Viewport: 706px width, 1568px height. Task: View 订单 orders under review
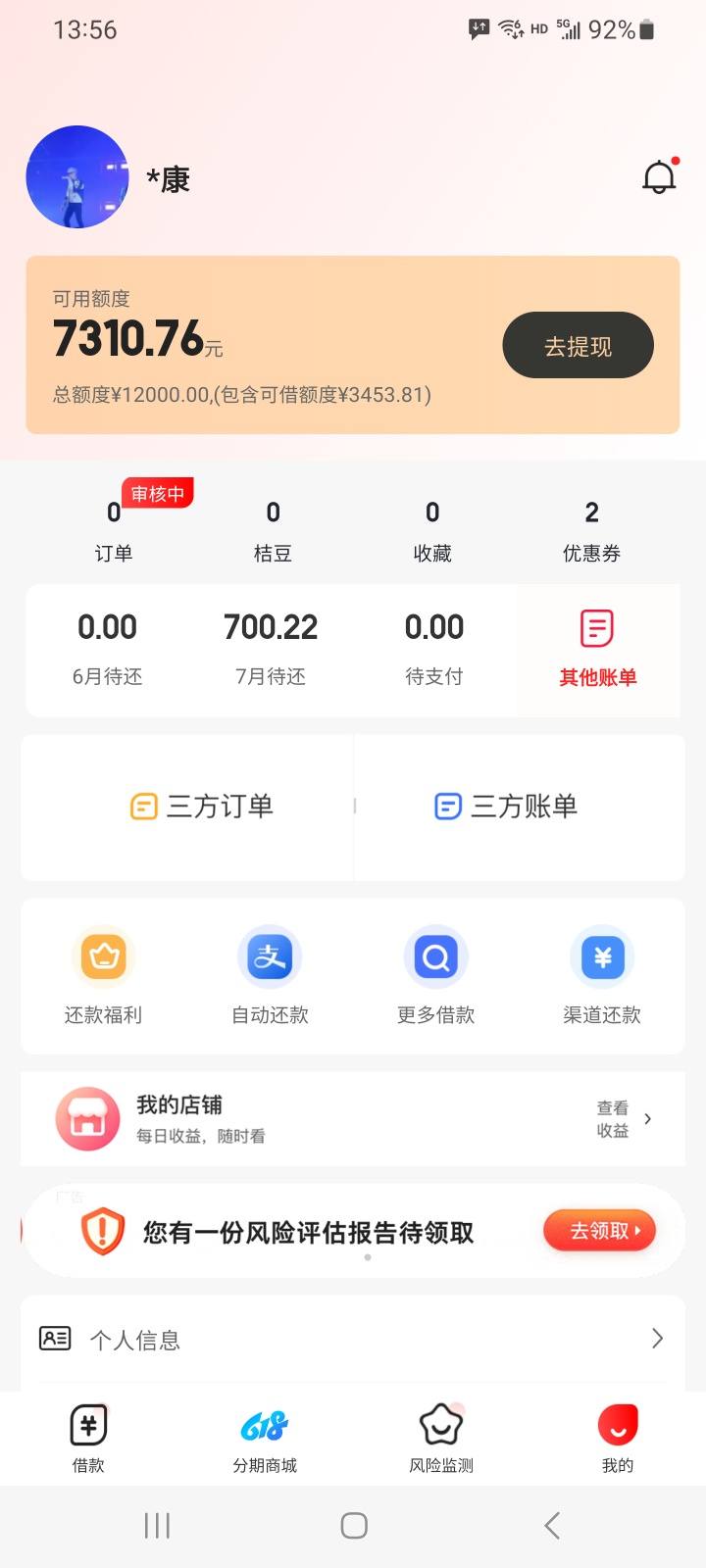[114, 530]
